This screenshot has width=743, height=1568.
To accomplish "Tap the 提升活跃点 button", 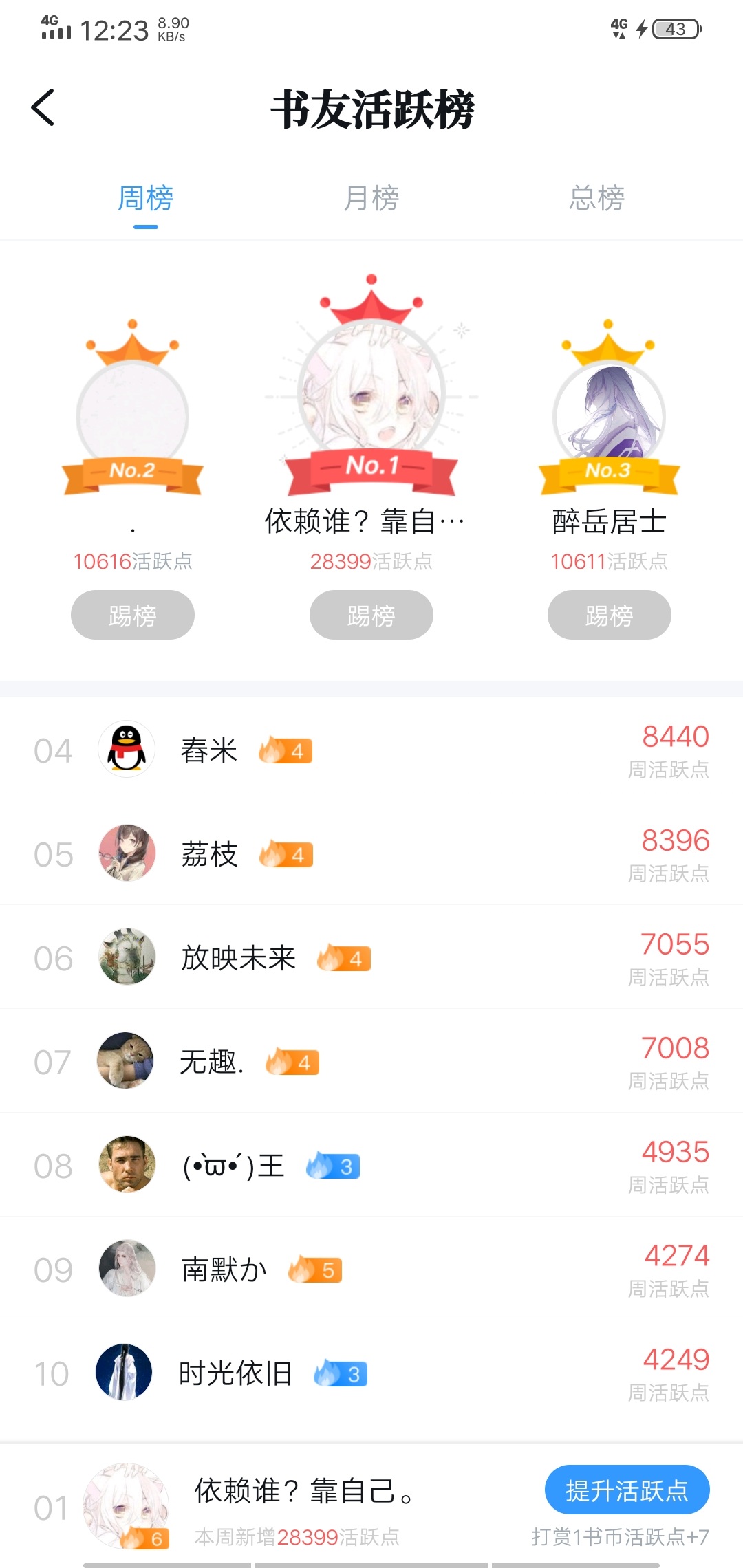I will point(627,1490).
